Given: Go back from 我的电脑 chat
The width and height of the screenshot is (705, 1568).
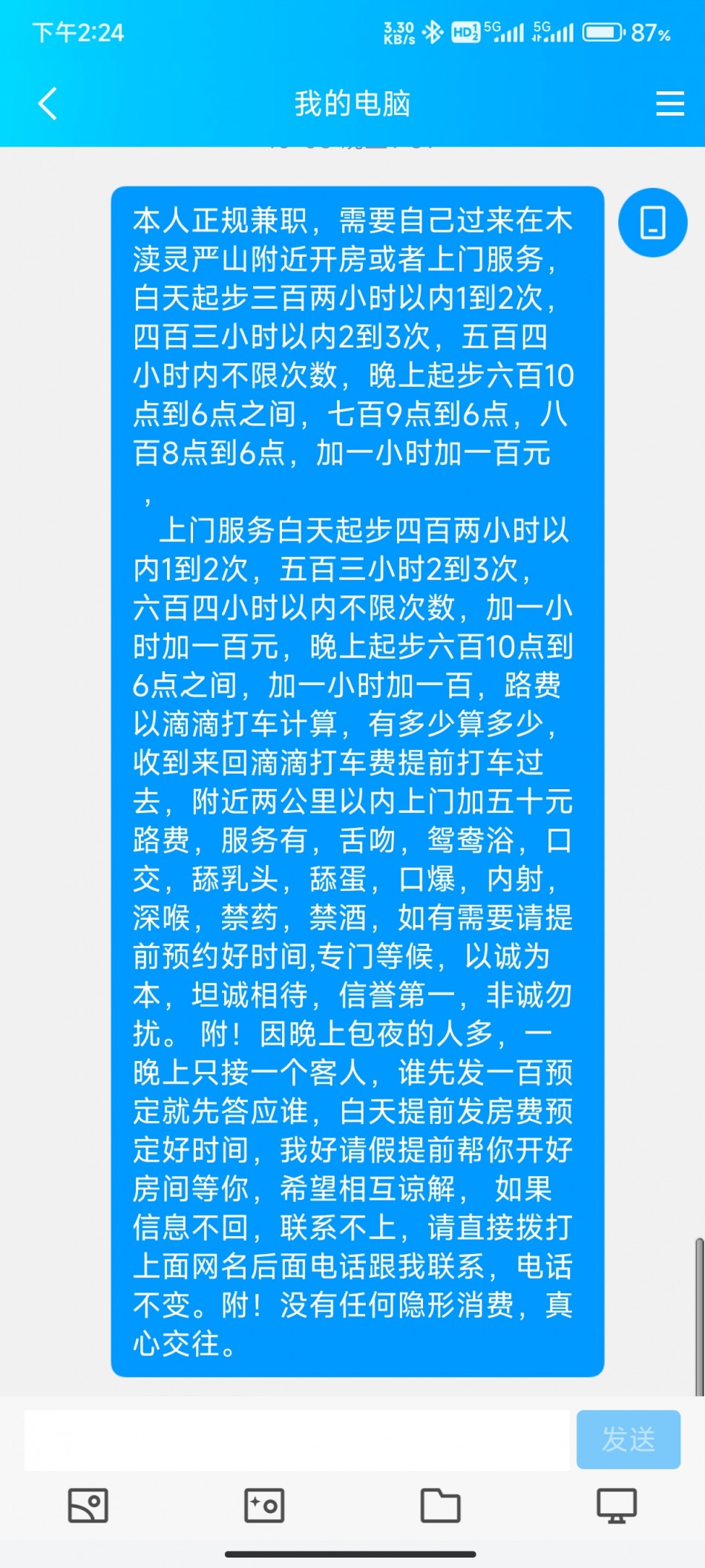Looking at the screenshot, I should tap(48, 103).
